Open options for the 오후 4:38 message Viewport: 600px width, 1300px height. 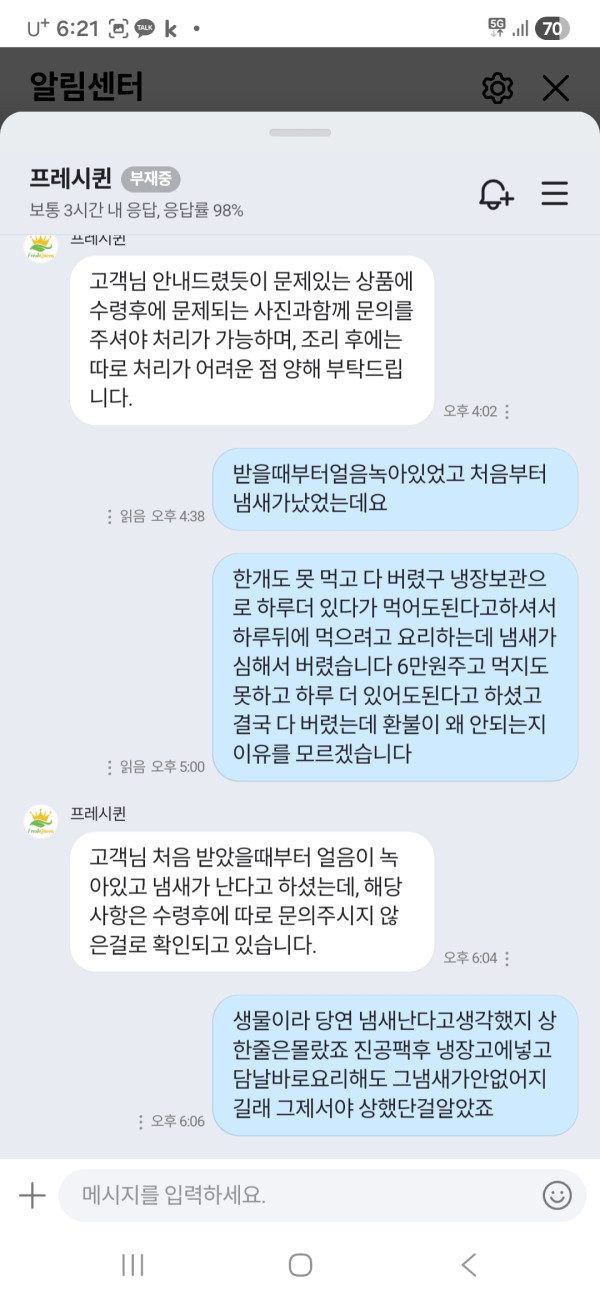(x=110, y=516)
